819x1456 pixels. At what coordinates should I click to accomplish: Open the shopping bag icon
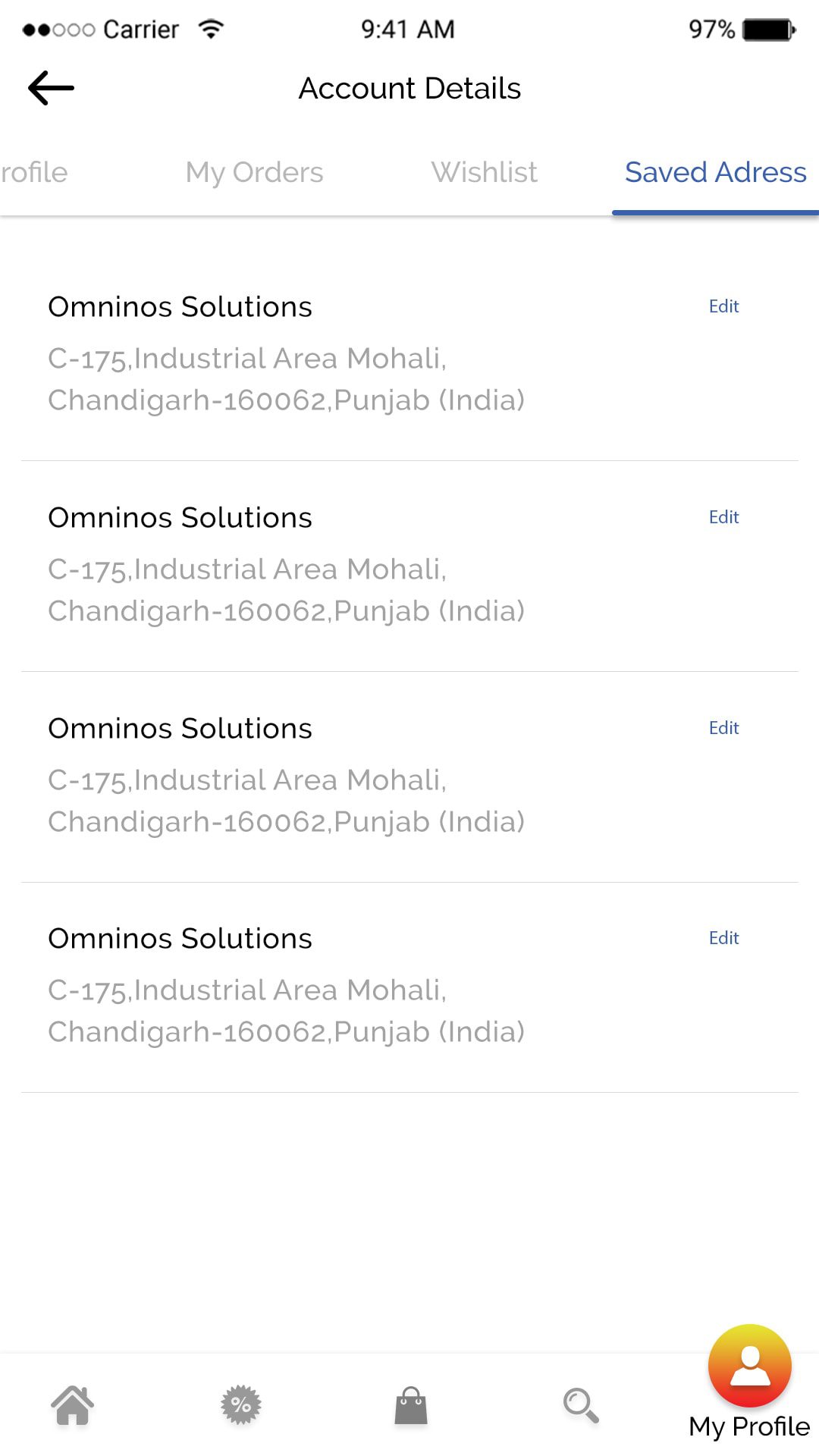[x=411, y=1406]
